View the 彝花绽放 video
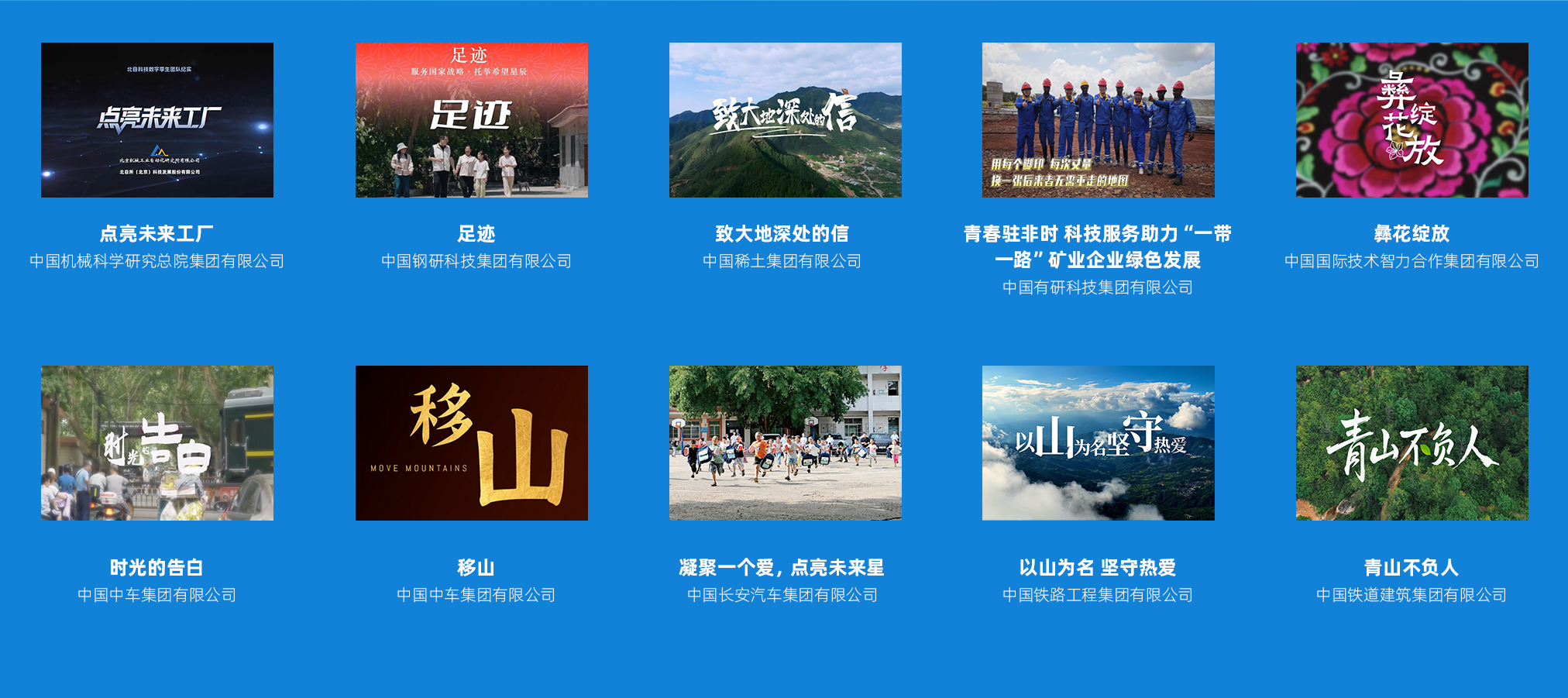 click(x=1412, y=120)
